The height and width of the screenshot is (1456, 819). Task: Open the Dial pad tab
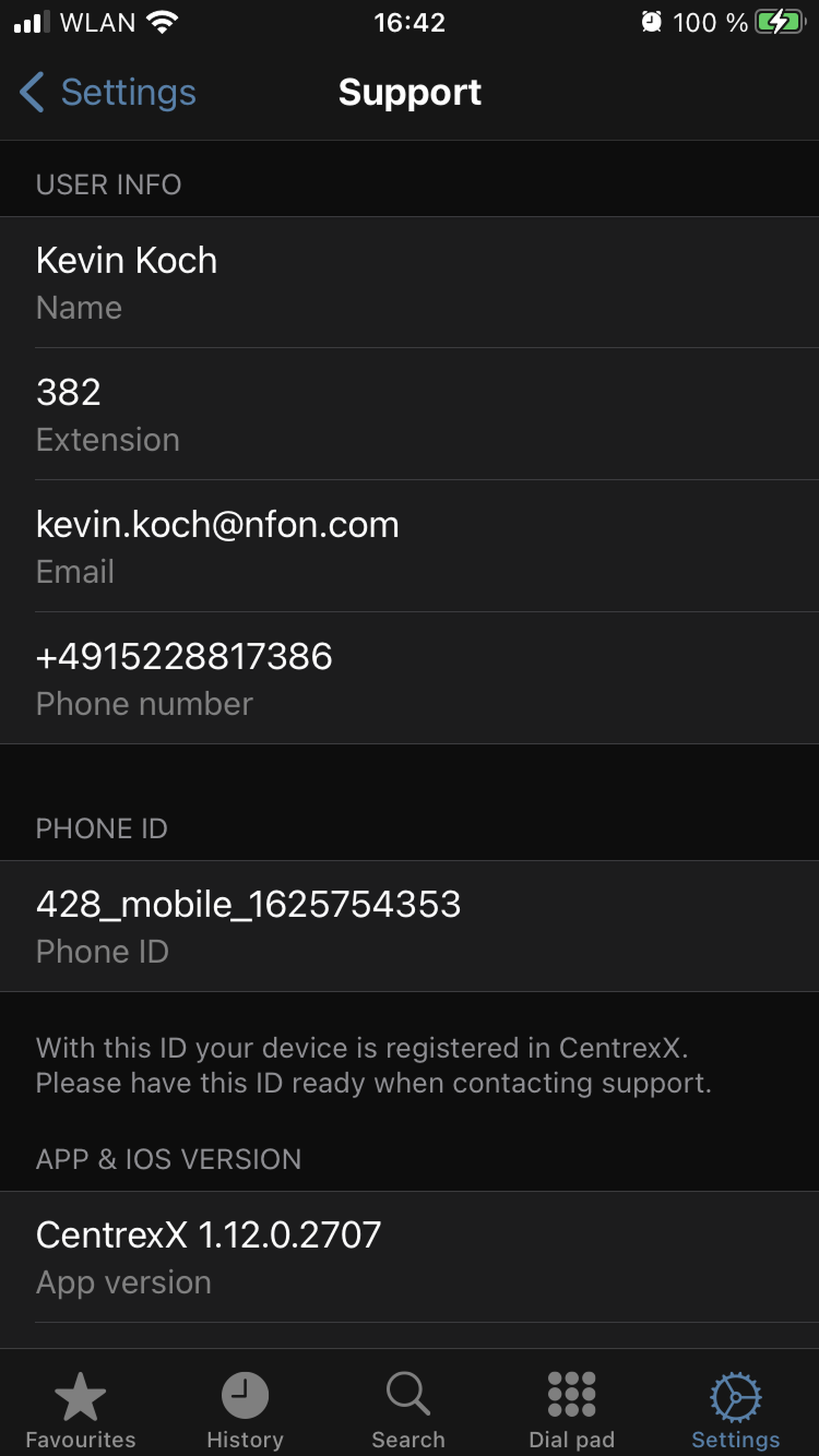[571, 1407]
